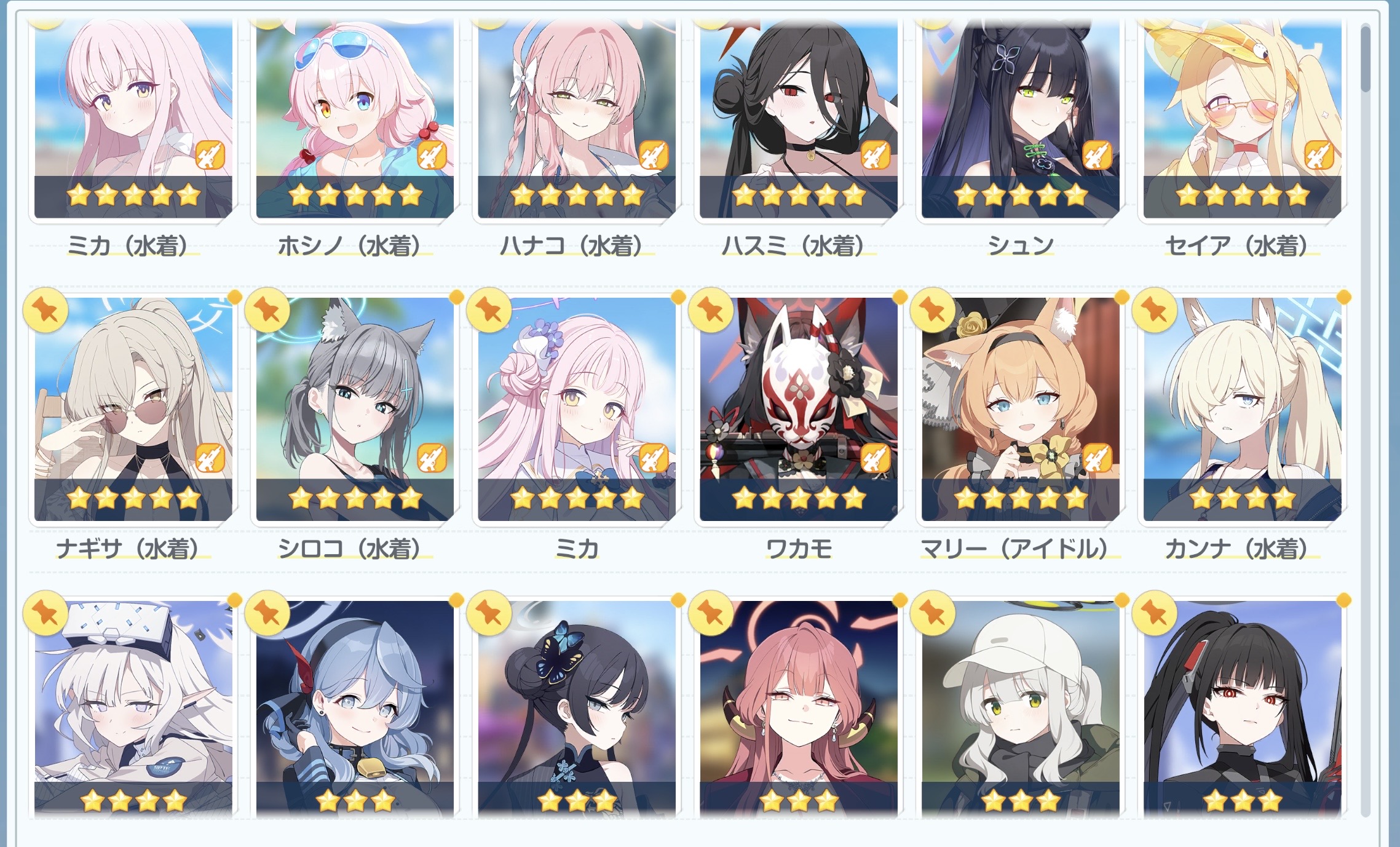
Task: Open the ミカ（水着） character card
Action: click(133, 117)
